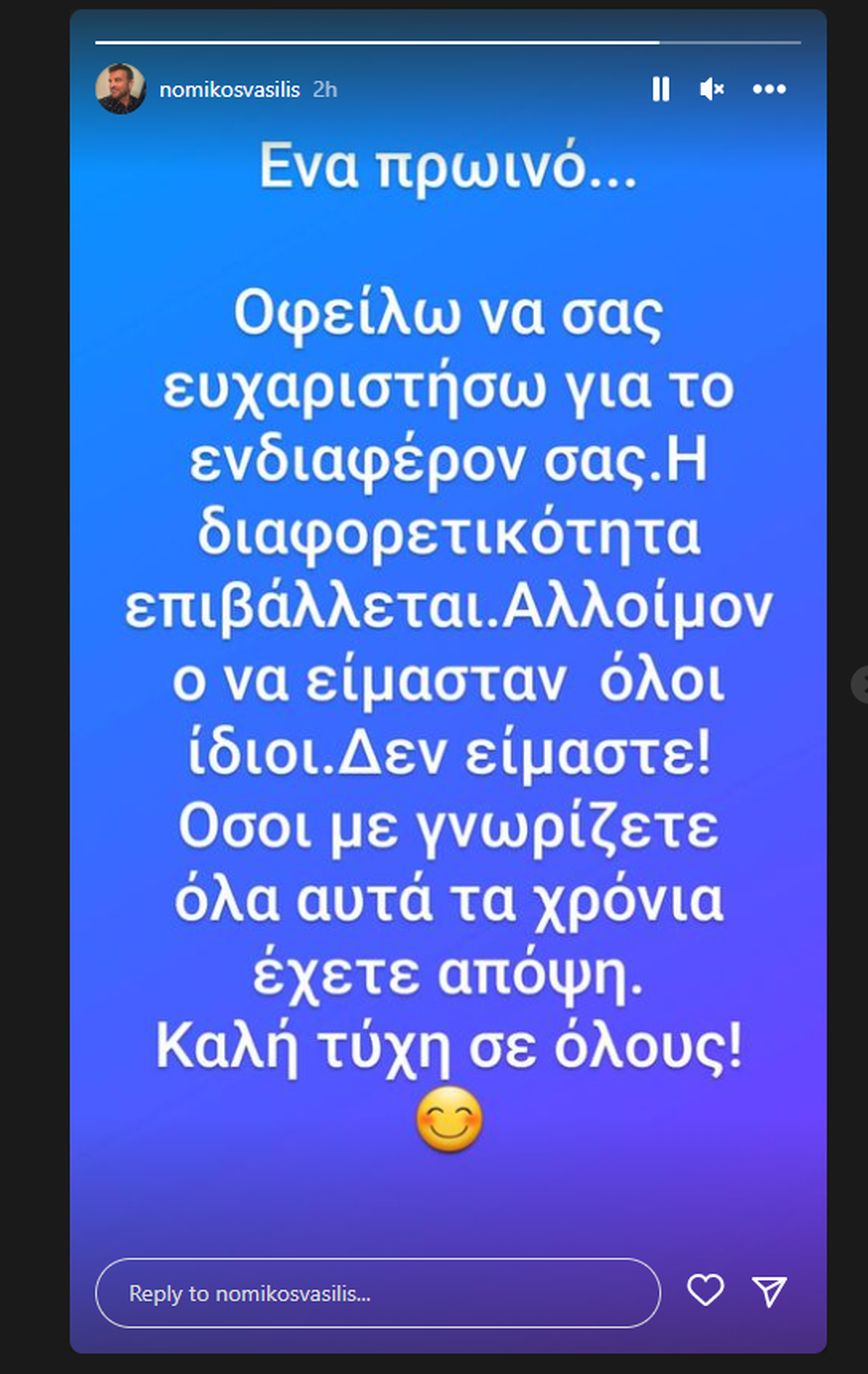Like this story with the heart
Viewport: 868px width, 1374px height.
pyautogui.click(x=705, y=1291)
